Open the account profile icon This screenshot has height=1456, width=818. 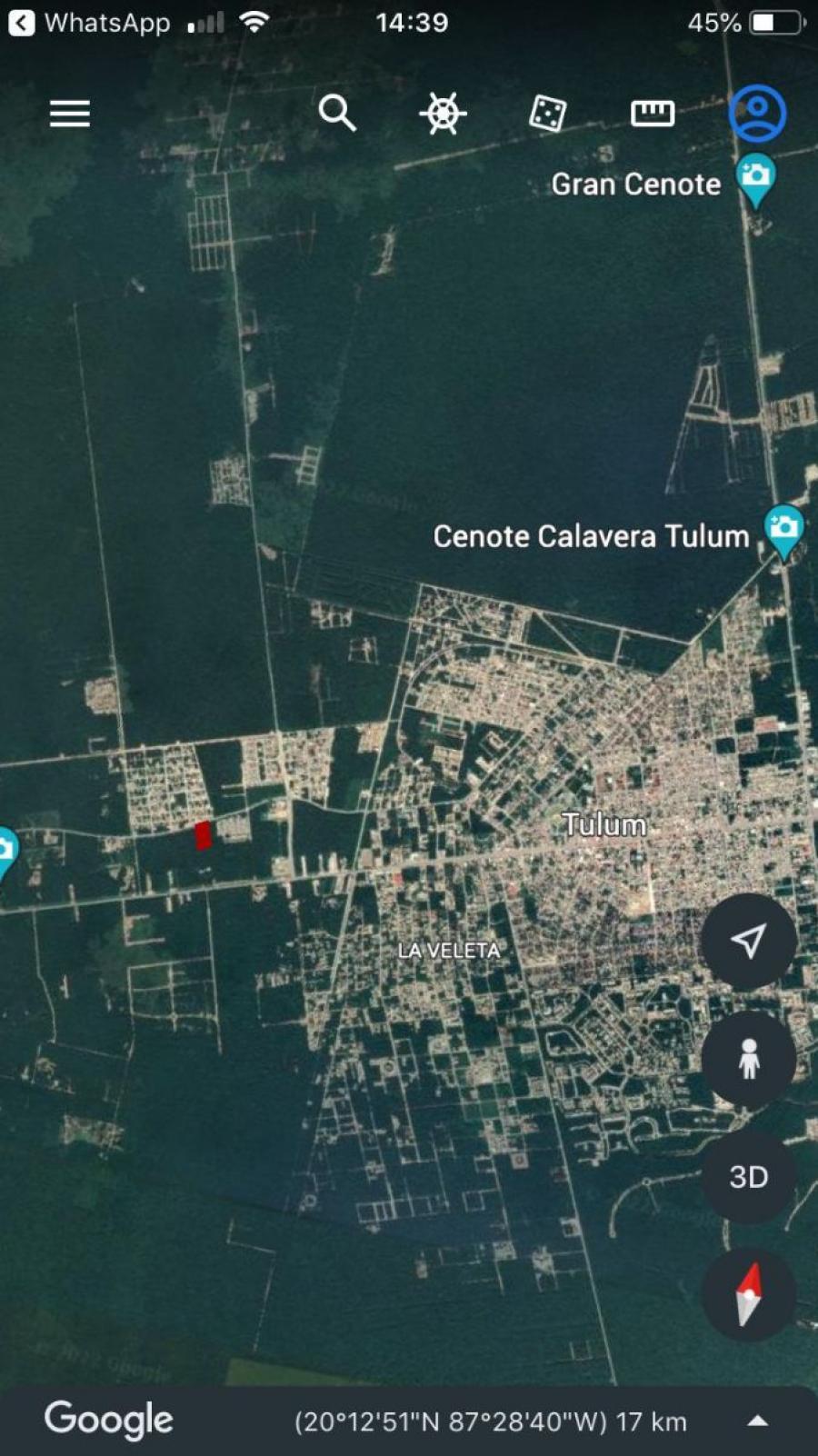pos(757,114)
